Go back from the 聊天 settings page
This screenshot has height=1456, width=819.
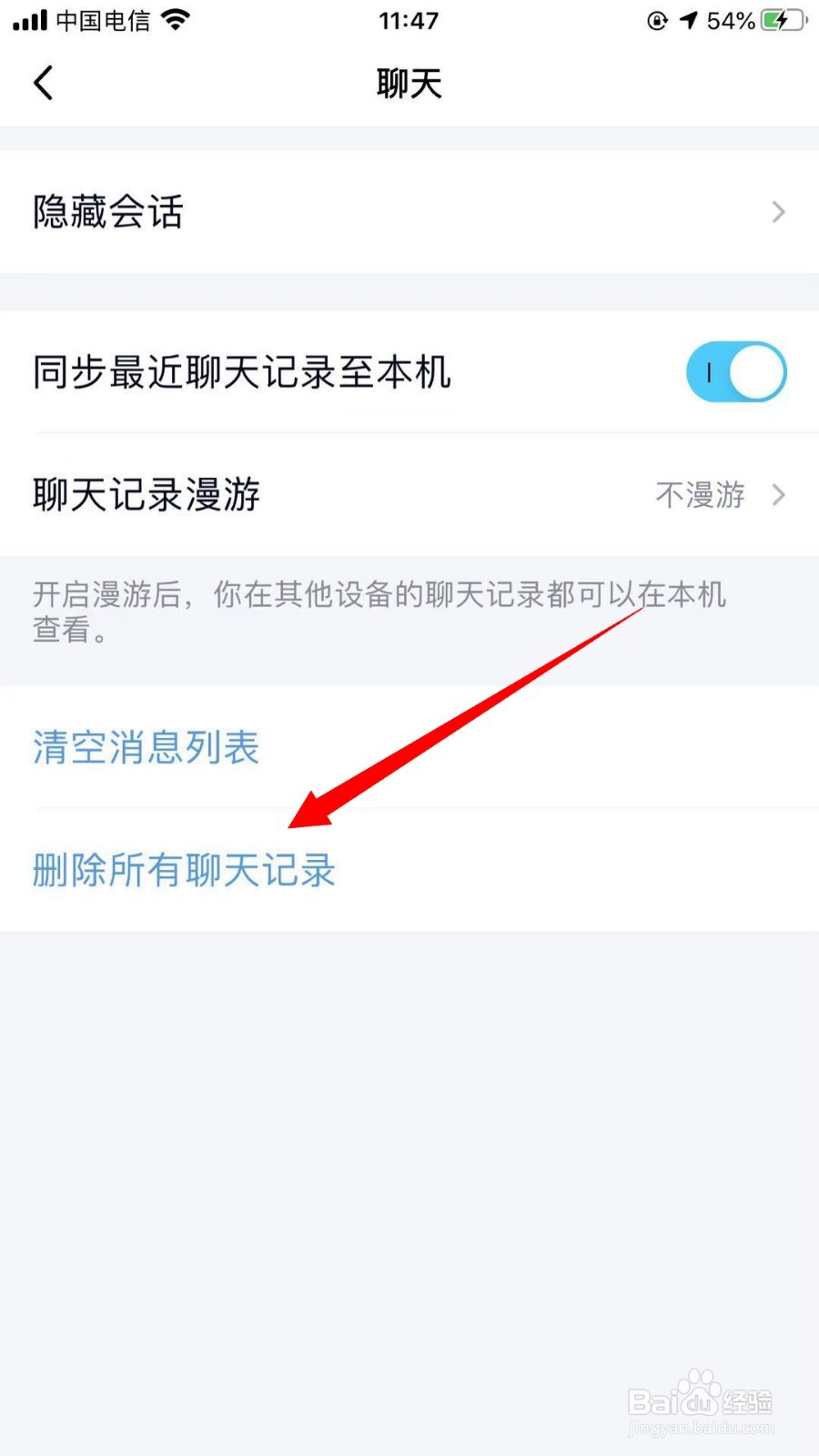[43, 83]
